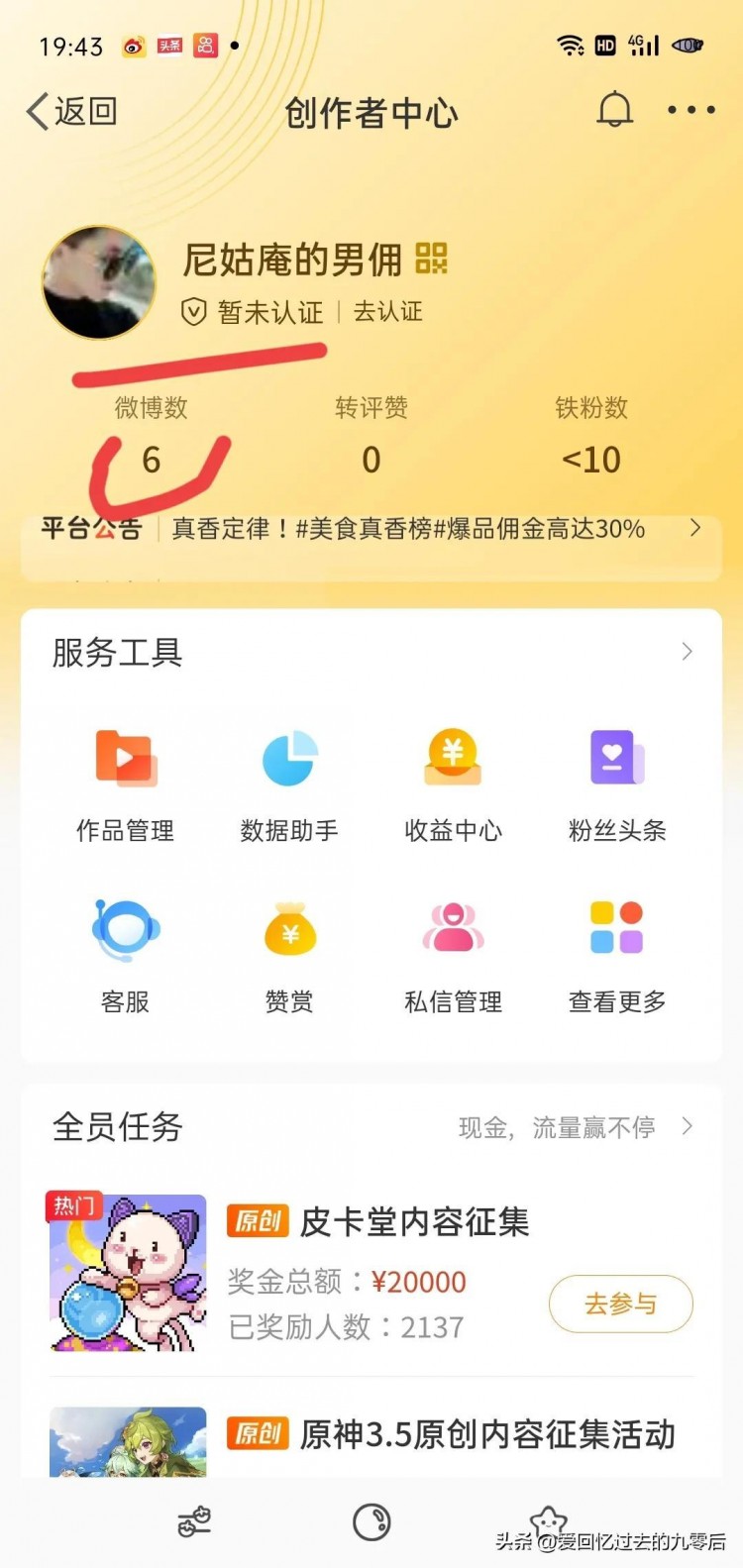Open the notification bell icon
Screen dimensions: 743x1568
click(615, 111)
